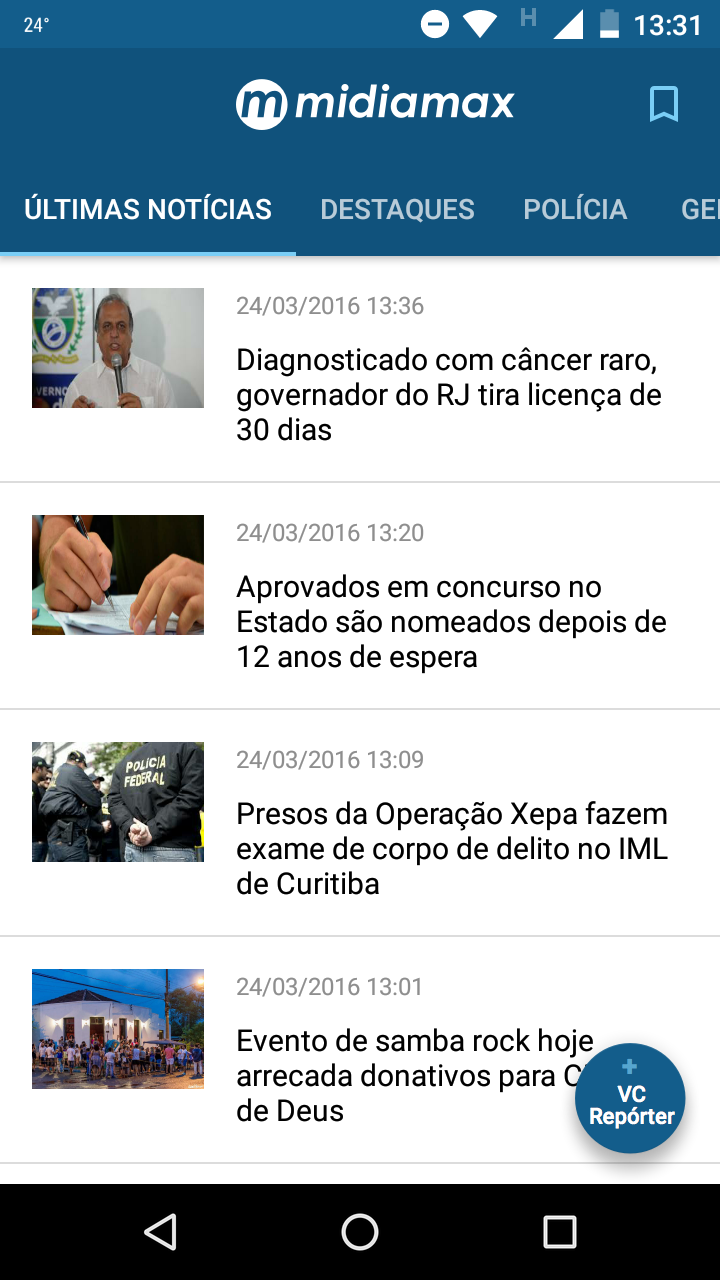
Task: Open article about governador do RJ licença
Action: (448, 394)
